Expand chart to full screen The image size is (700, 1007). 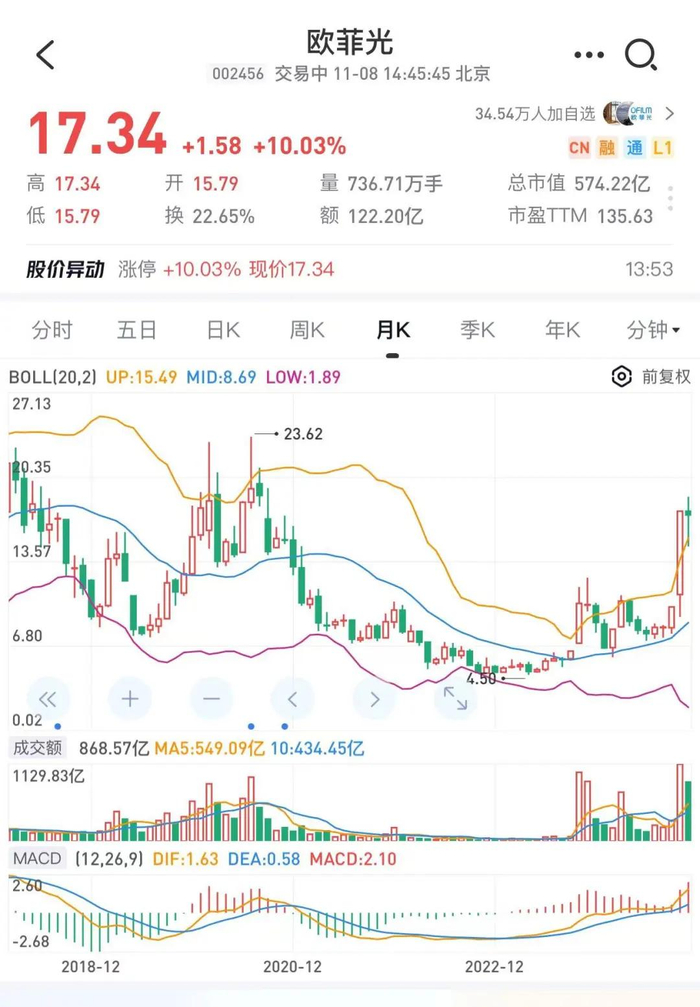tap(455, 698)
